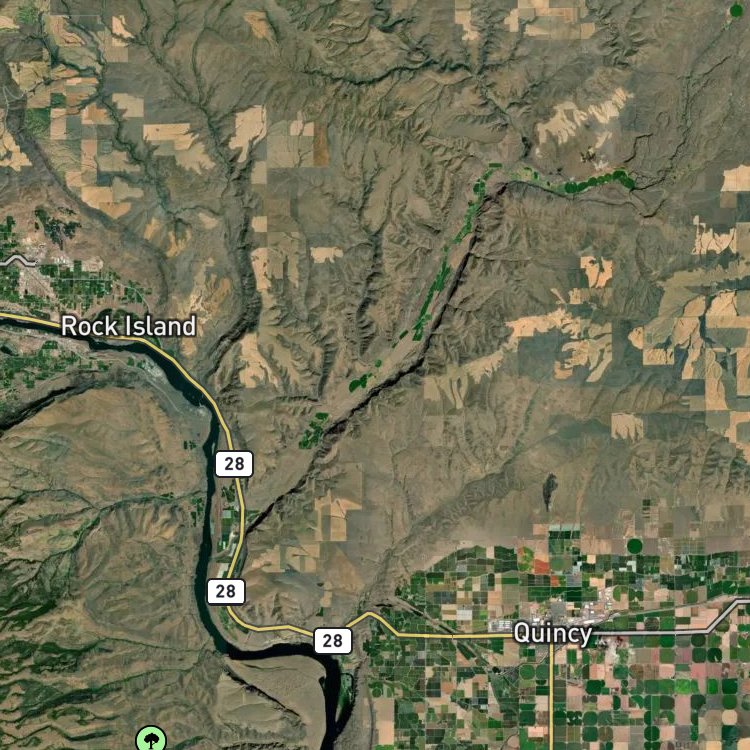Select the Rock Island place label
The width and height of the screenshot is (750, 750).
pyautogui.click(x=129, y=326)
